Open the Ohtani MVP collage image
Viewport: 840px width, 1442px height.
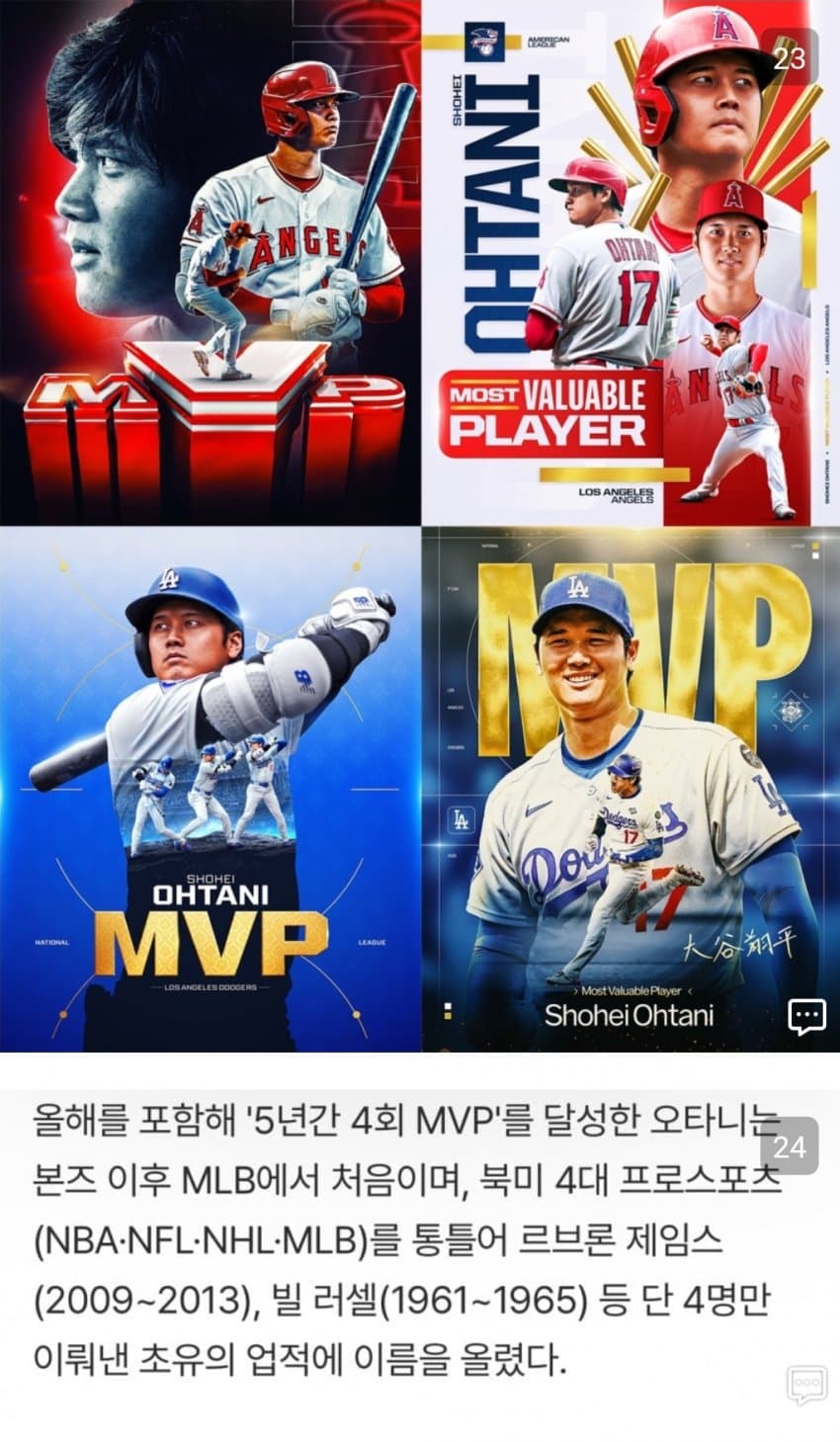point(420,524)
